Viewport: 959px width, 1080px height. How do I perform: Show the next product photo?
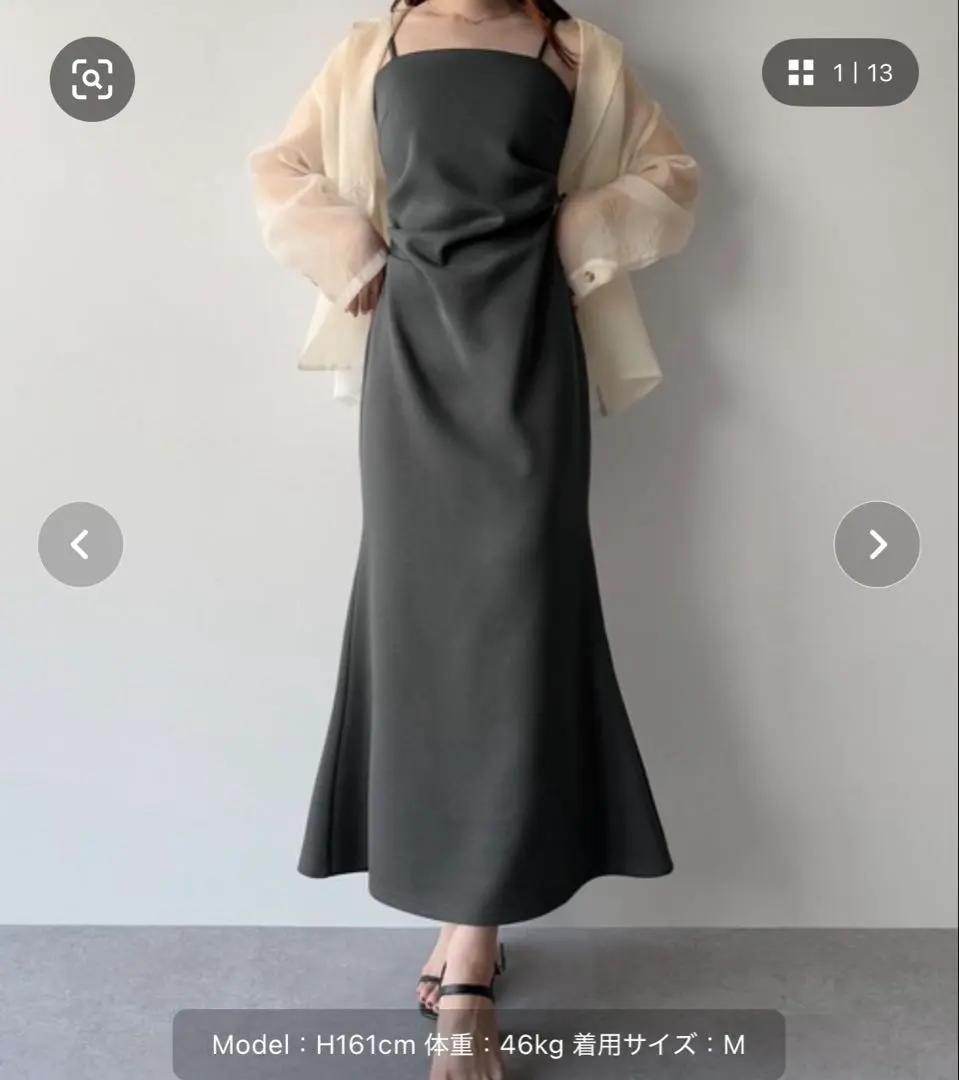coord(877,544)
